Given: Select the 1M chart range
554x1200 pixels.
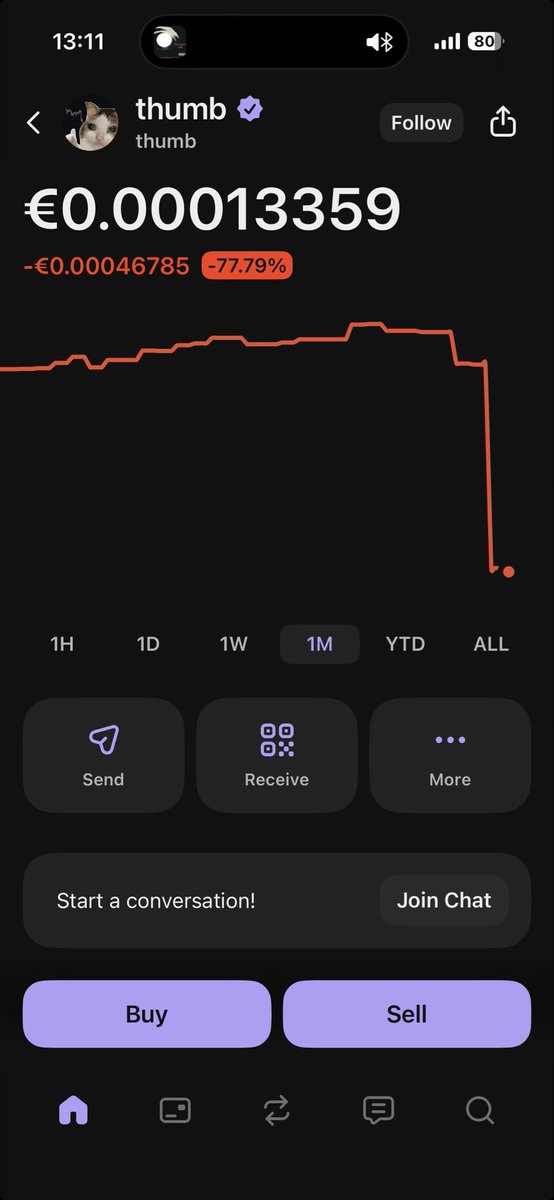Looking at the screenshot, I should (320, 644).
